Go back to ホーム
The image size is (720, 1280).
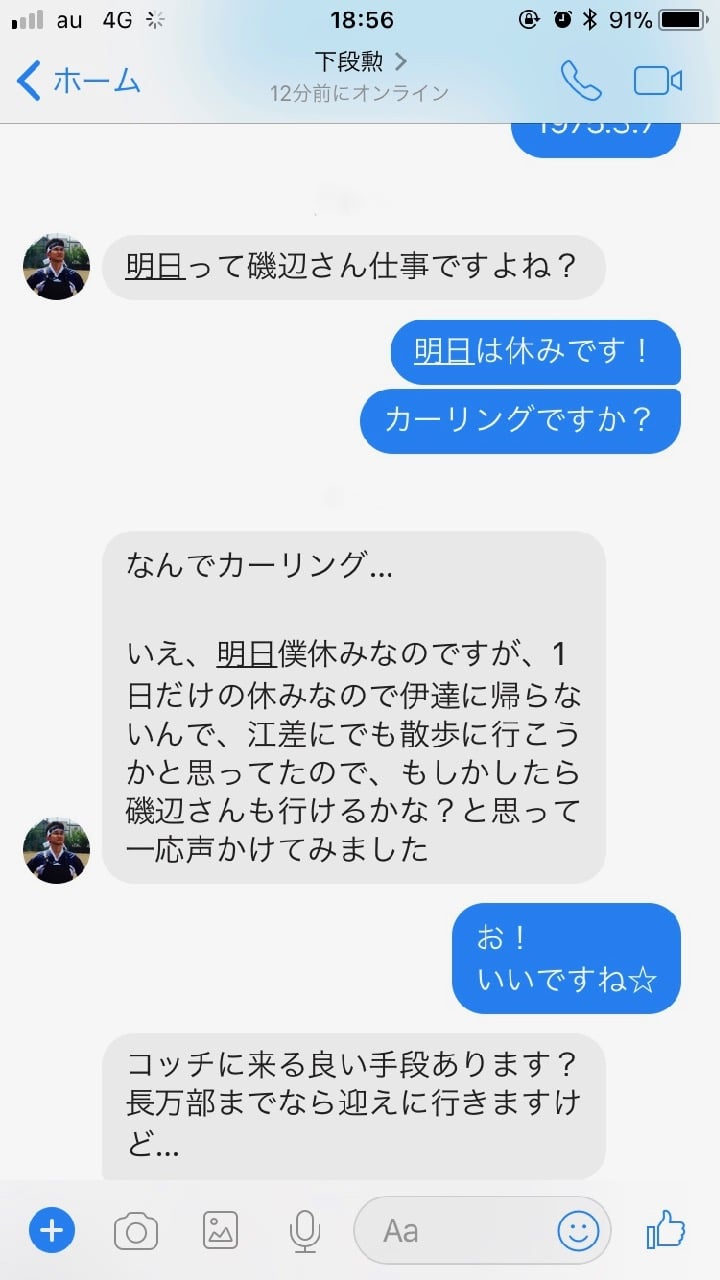click(80, 81)
